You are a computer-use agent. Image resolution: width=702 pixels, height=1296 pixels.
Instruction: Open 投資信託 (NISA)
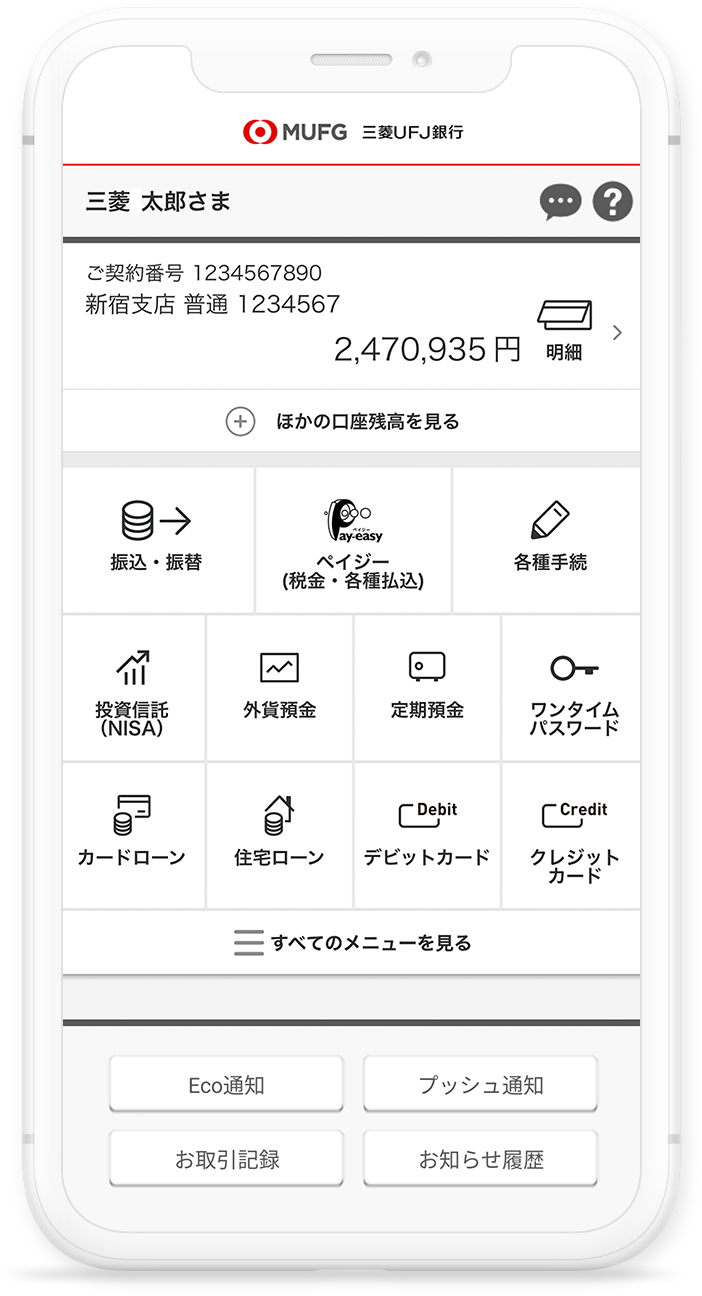[133, 688]
